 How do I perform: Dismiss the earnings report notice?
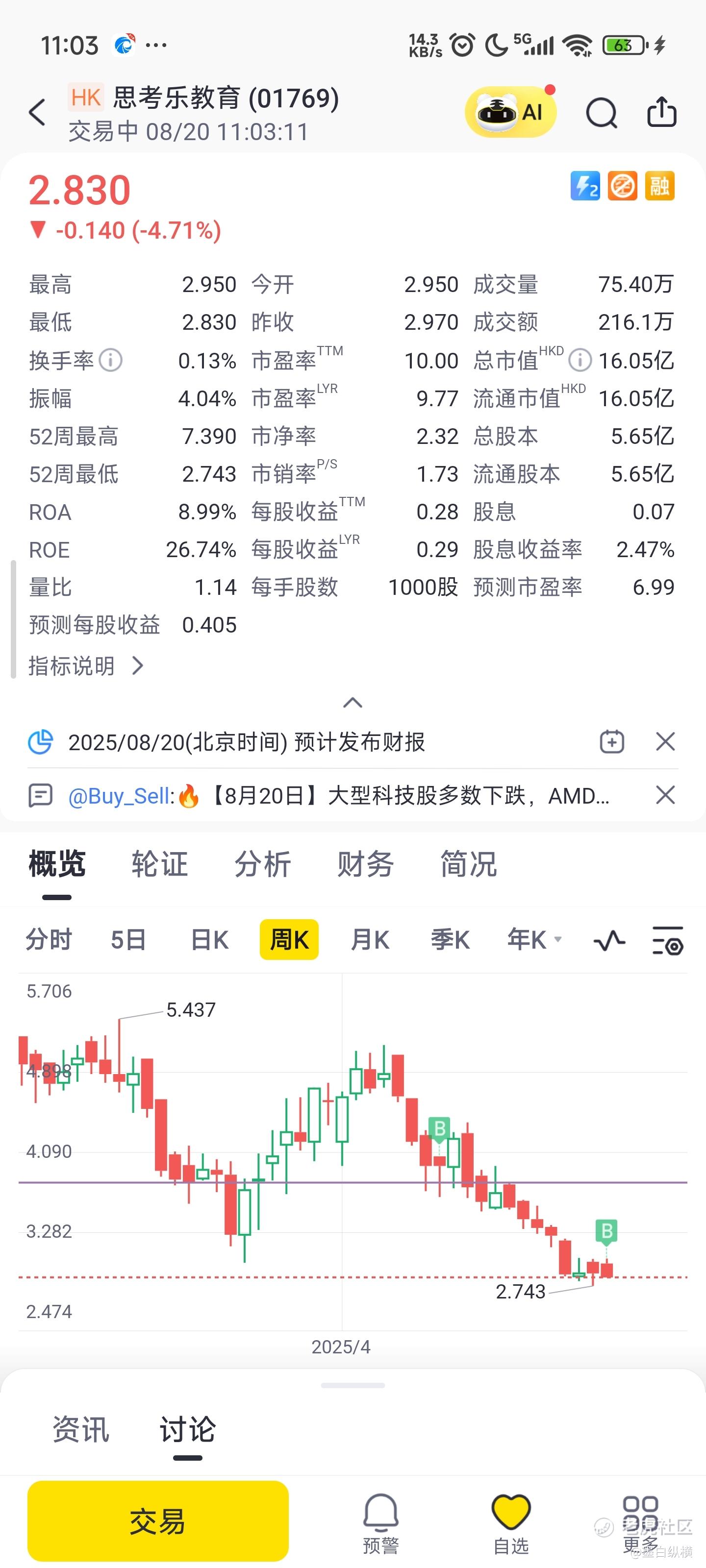coord(665,741)
